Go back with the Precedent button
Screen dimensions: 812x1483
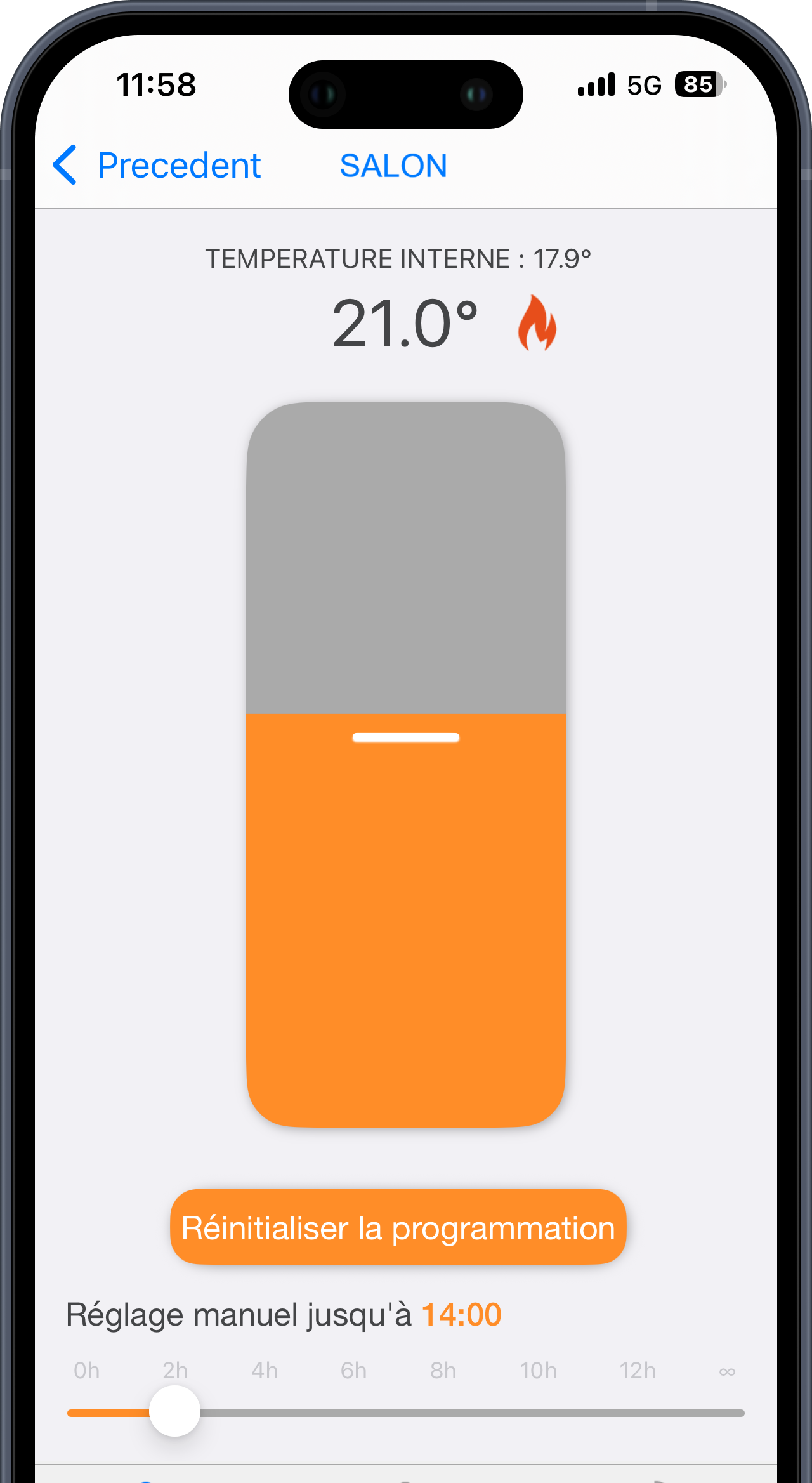point(157,166)
